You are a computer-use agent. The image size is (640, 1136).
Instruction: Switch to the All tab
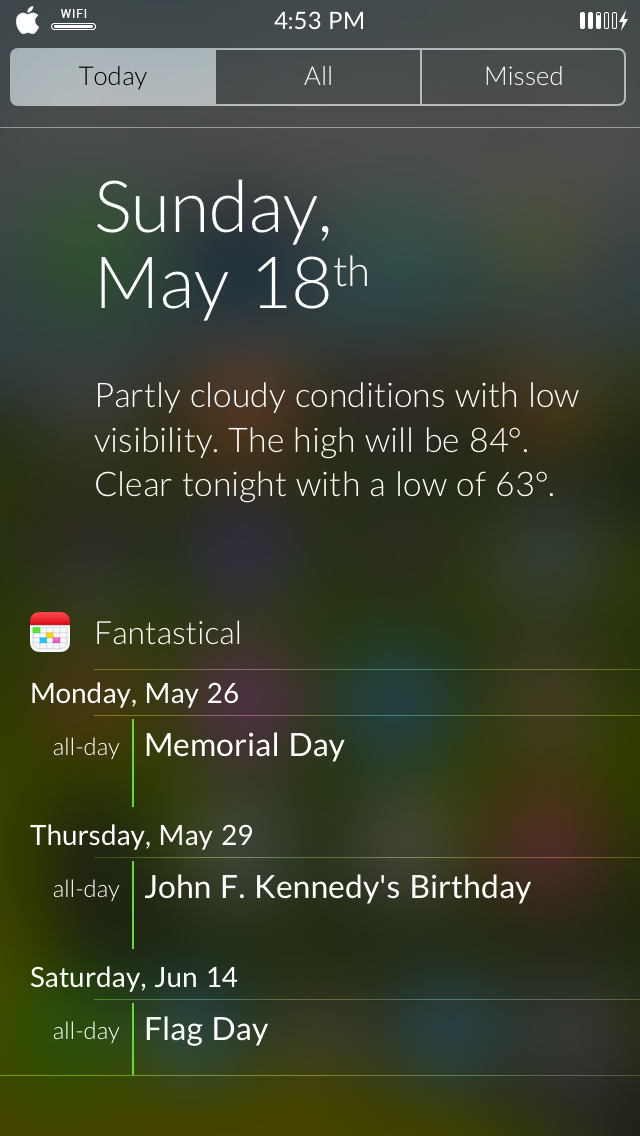point(318,77)
